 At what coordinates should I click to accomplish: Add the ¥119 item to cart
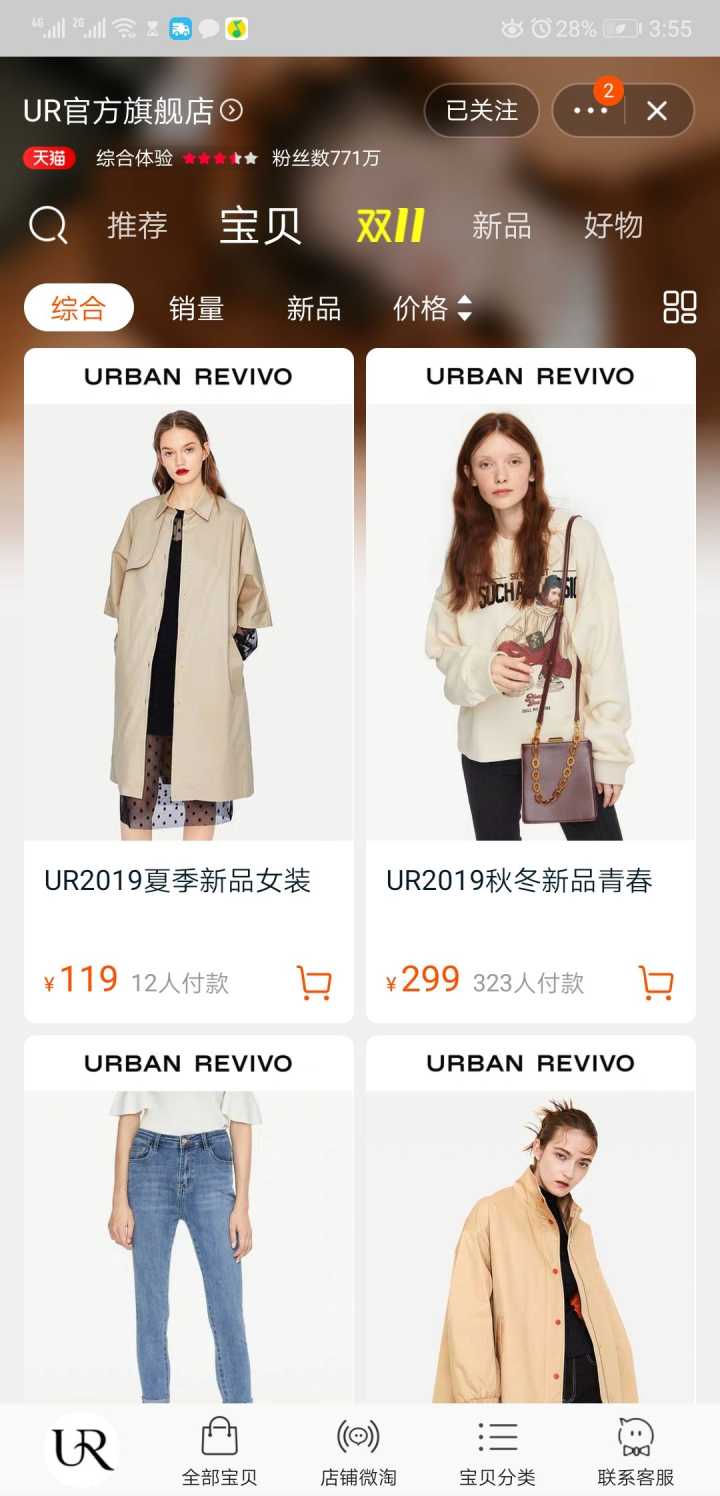314,982
